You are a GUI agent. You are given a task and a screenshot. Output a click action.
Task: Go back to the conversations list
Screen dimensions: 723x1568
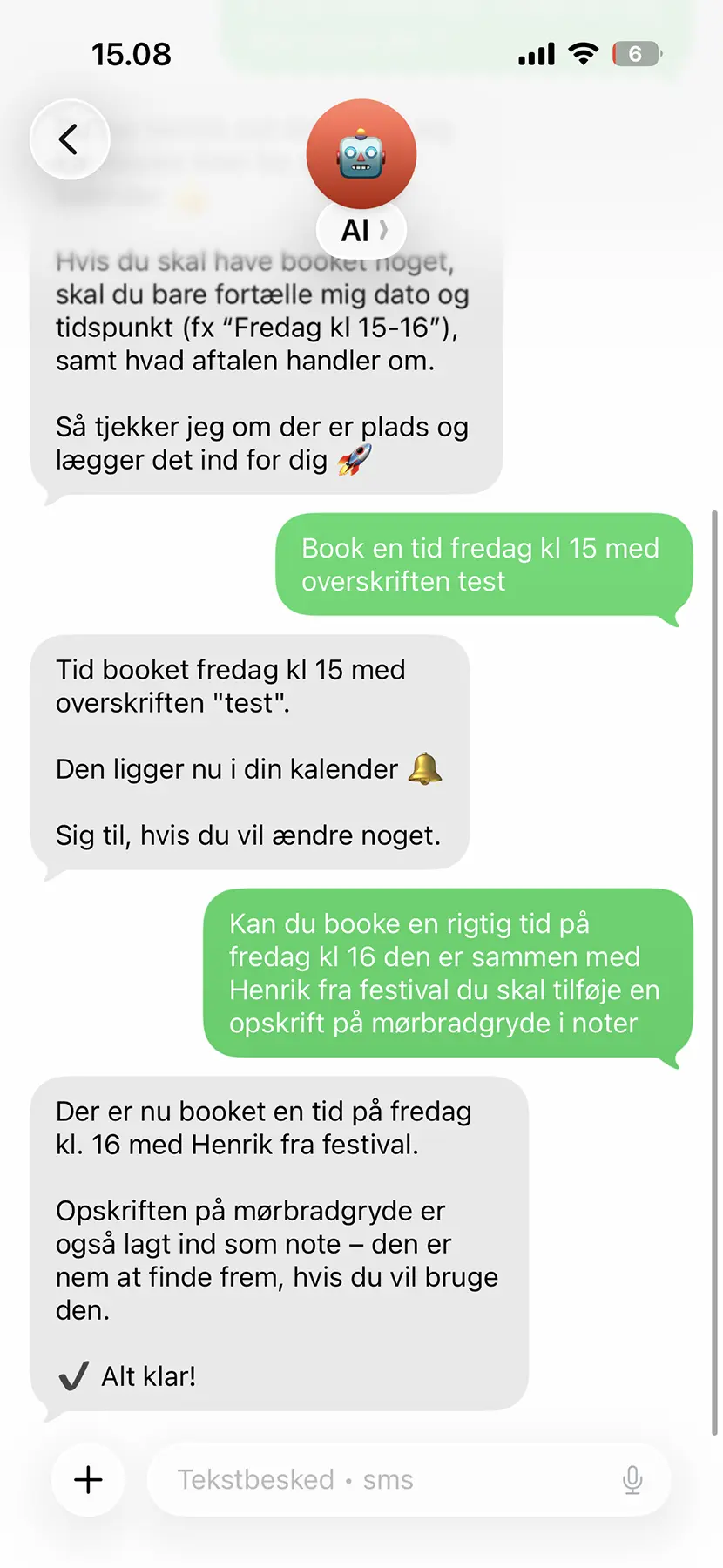click(69, 139)
